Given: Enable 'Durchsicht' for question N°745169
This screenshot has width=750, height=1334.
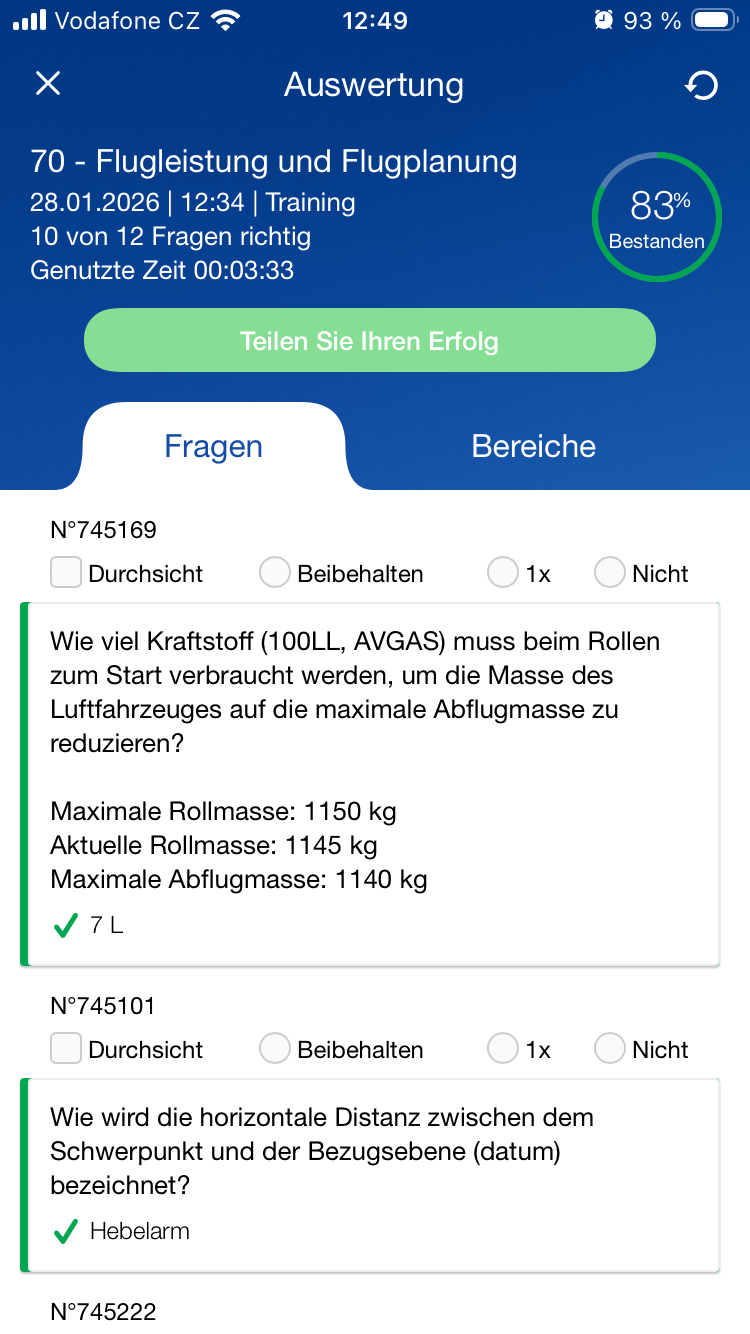Looking at the screenshot, I should point(65,572).
